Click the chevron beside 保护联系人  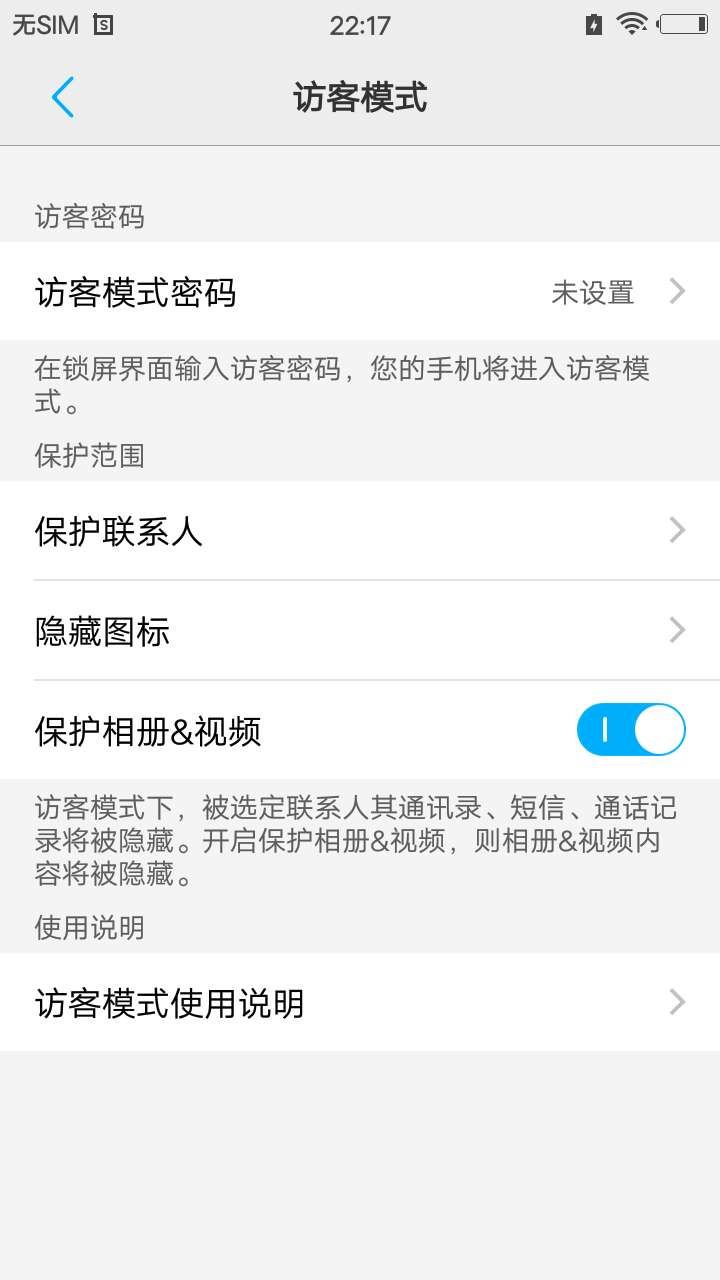677,530
